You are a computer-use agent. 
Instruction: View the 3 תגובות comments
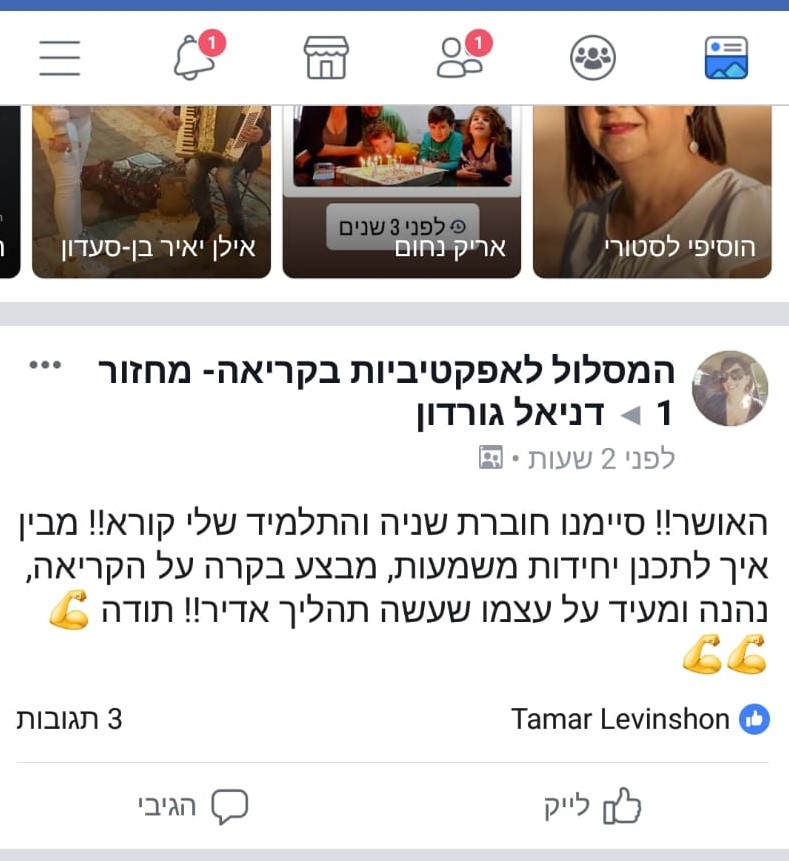(x=69, y=719)
